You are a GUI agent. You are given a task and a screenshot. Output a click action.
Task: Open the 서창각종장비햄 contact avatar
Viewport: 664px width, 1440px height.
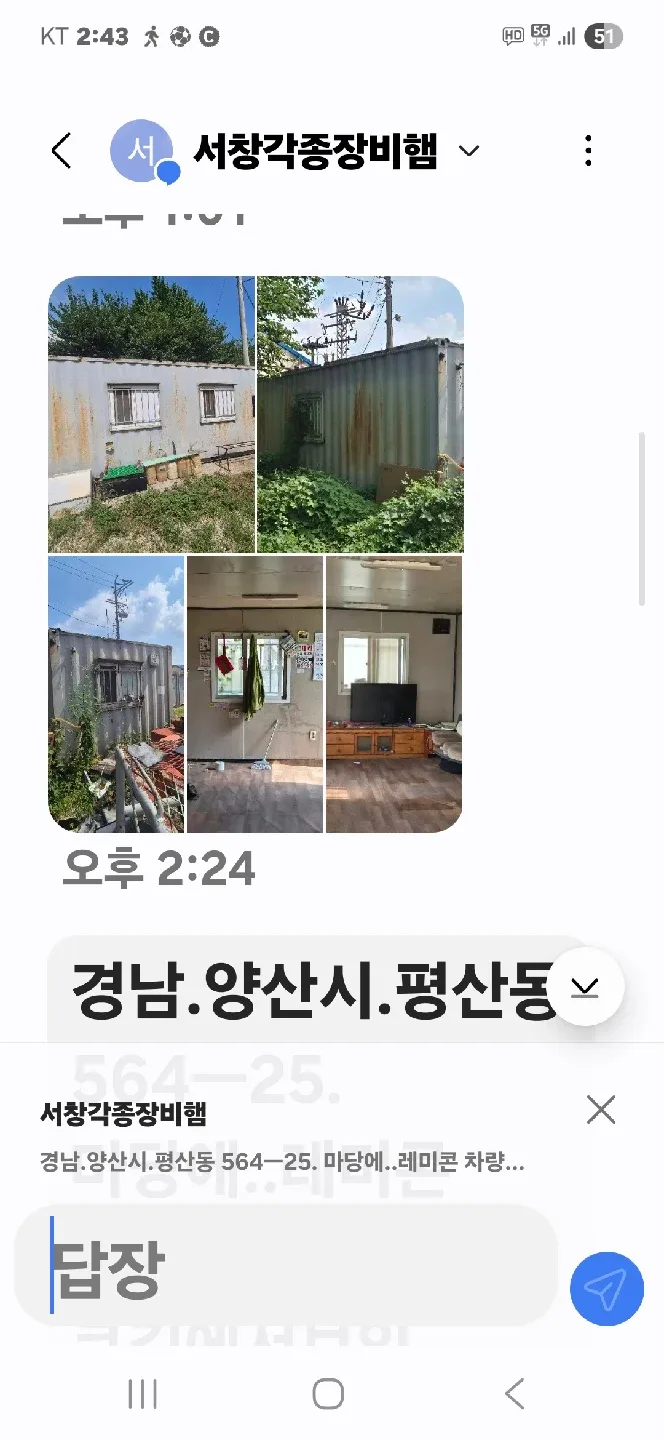(x=142, y=151)
